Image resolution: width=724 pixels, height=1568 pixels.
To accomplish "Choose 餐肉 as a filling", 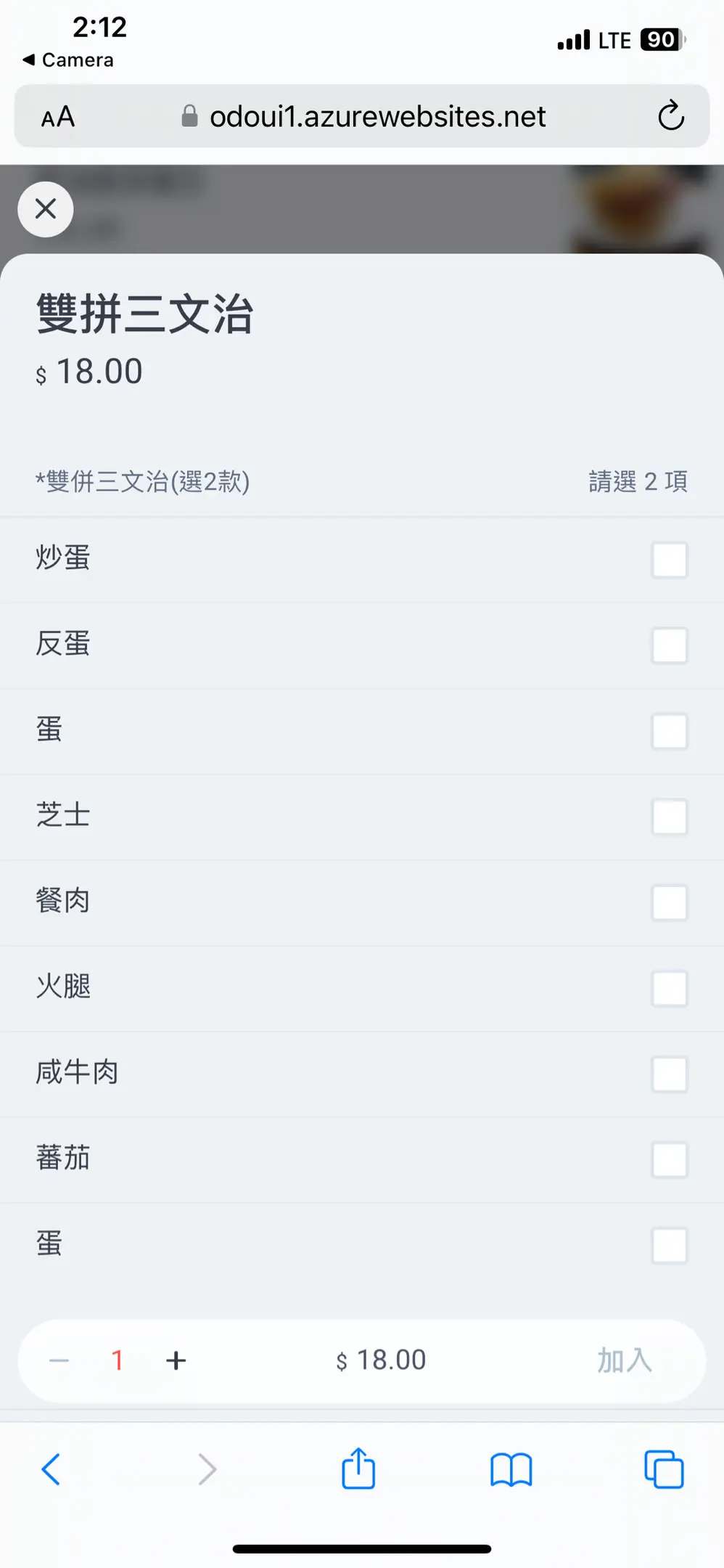I will click(x=669, y=902).
